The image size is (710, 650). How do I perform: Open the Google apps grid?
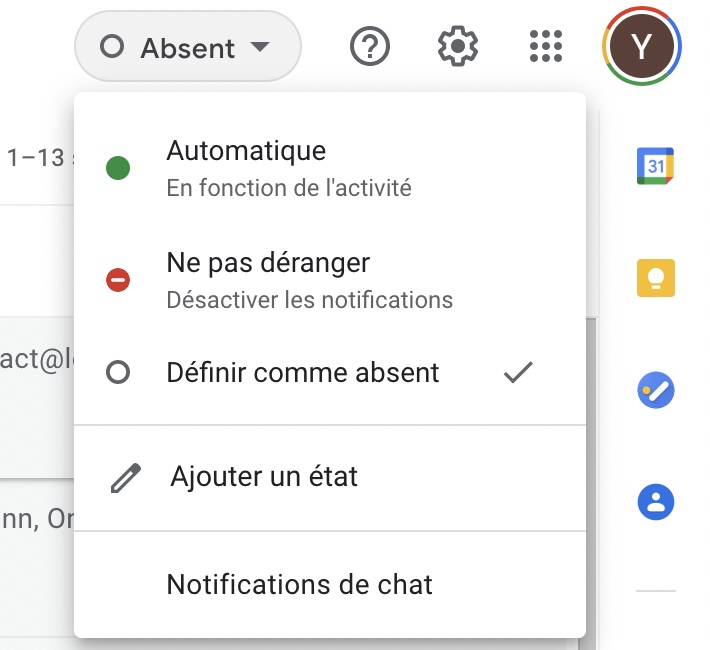coord(546,46)
